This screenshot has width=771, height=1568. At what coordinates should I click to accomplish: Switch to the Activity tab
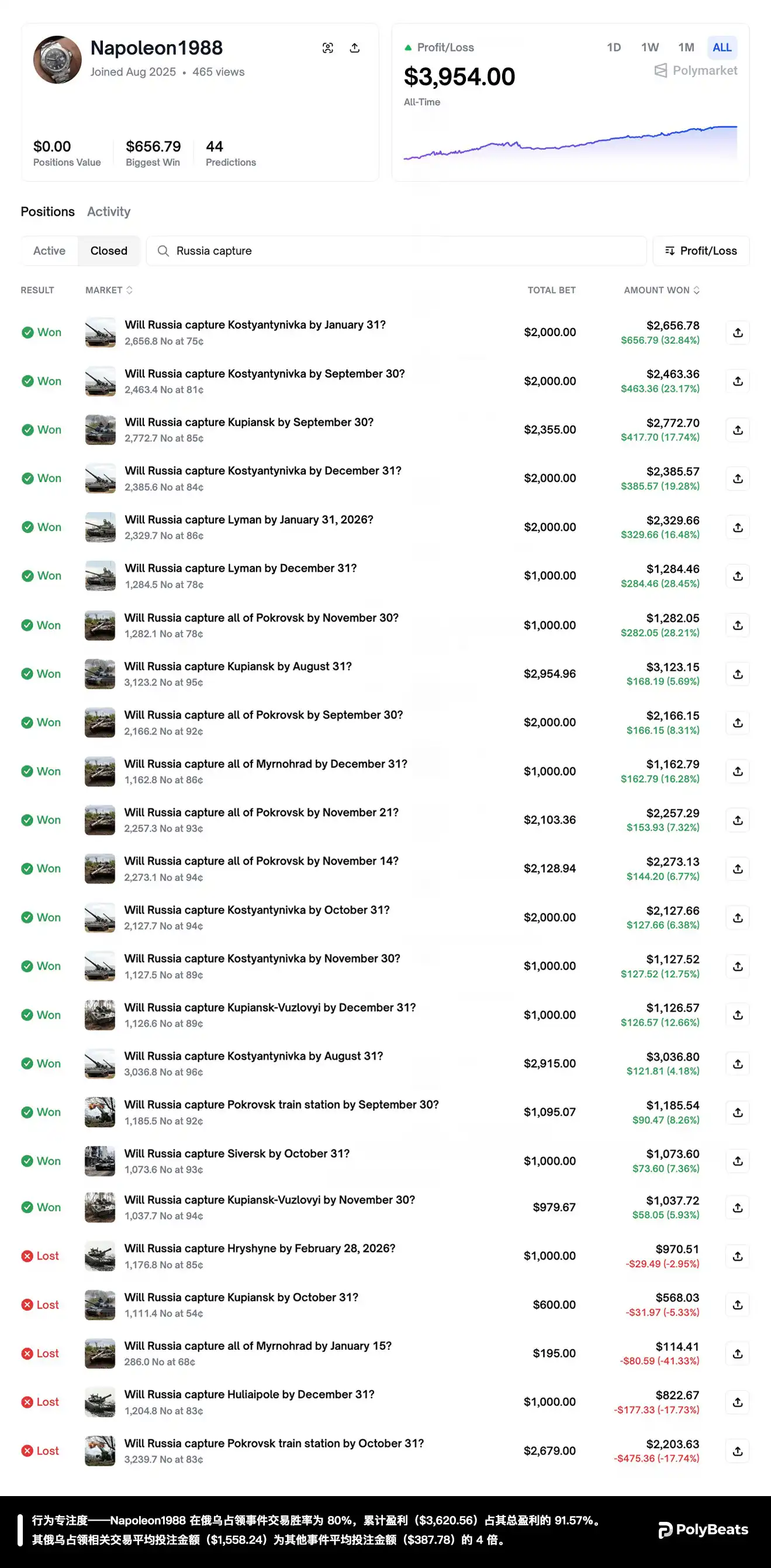click(108, 211)
